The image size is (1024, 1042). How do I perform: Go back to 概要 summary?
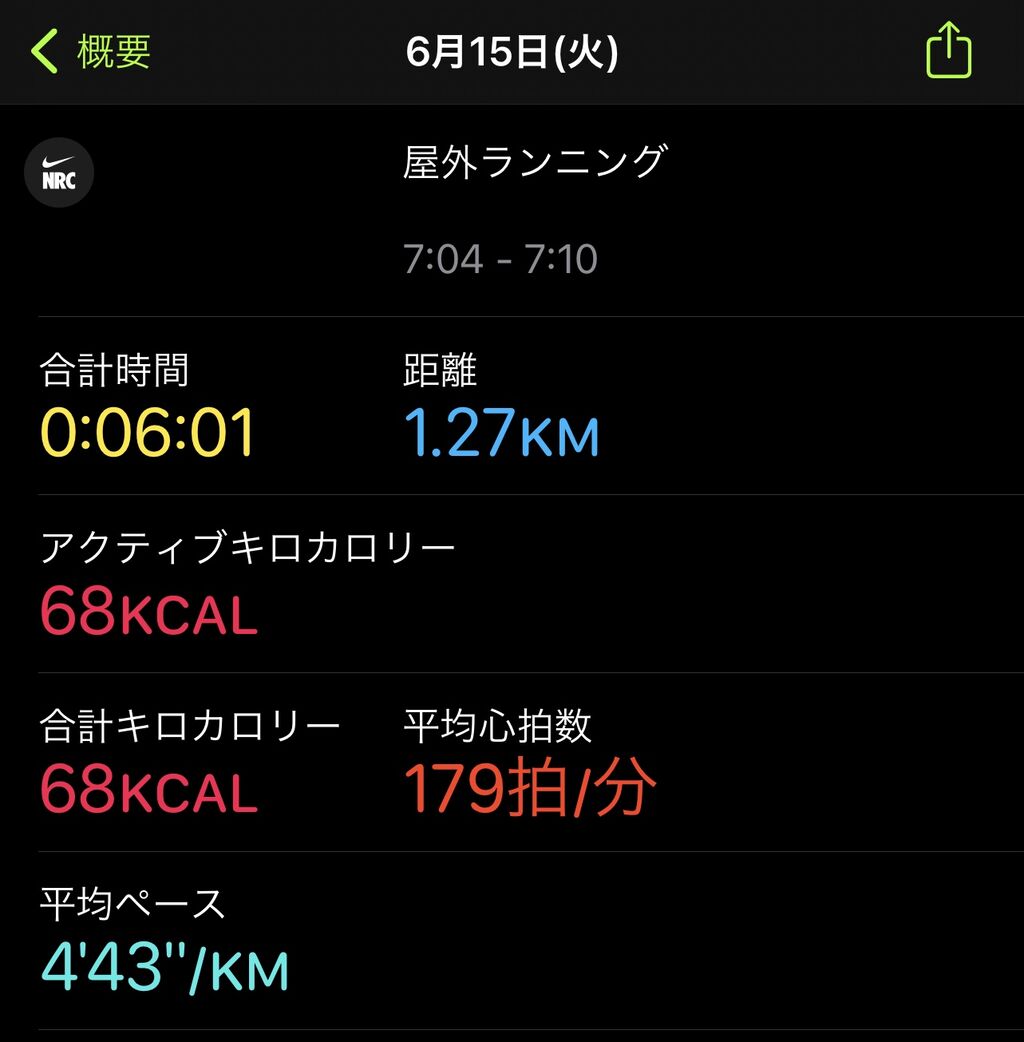coord(91,51)
